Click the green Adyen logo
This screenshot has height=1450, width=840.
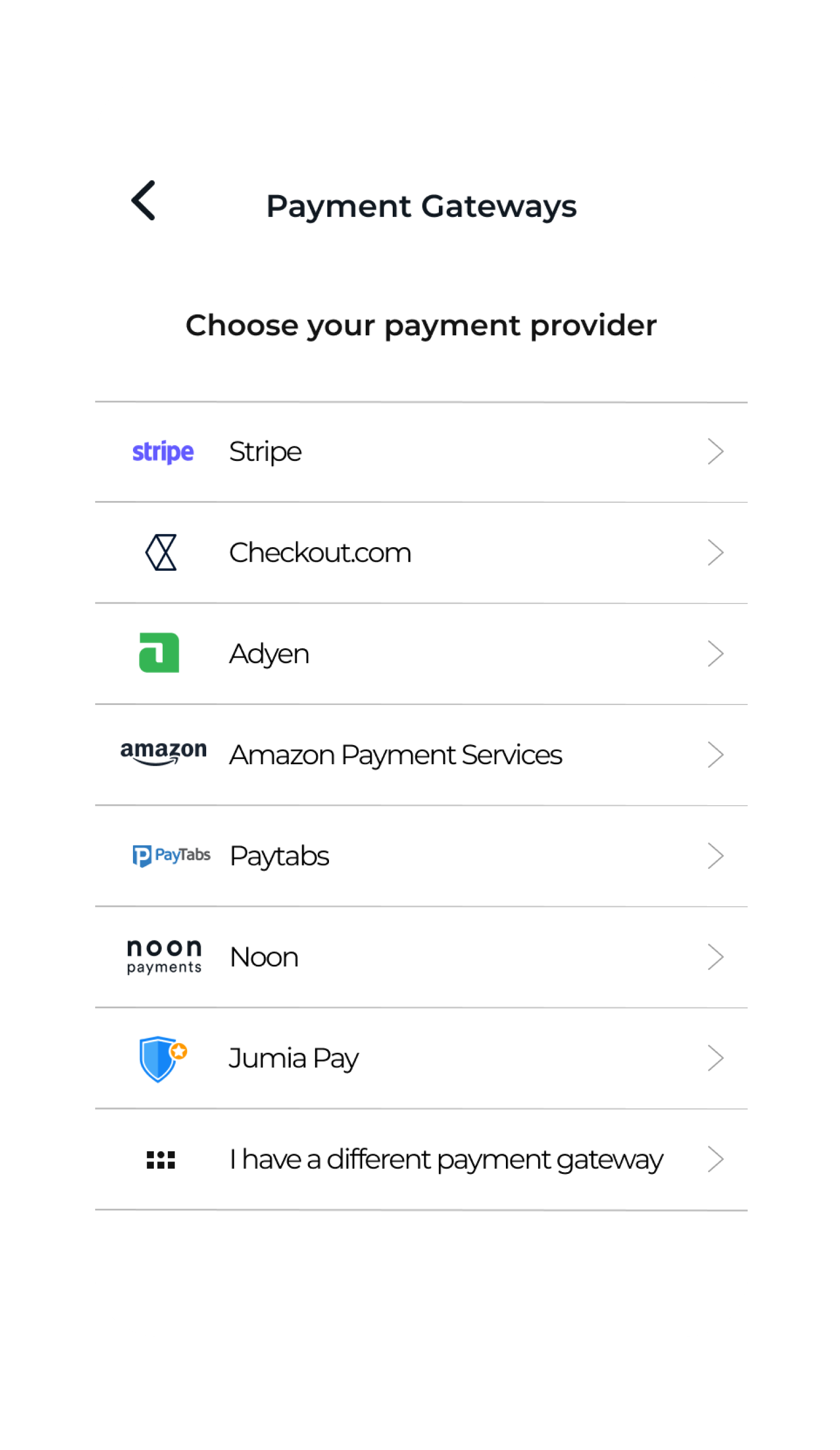pos(159,654)
